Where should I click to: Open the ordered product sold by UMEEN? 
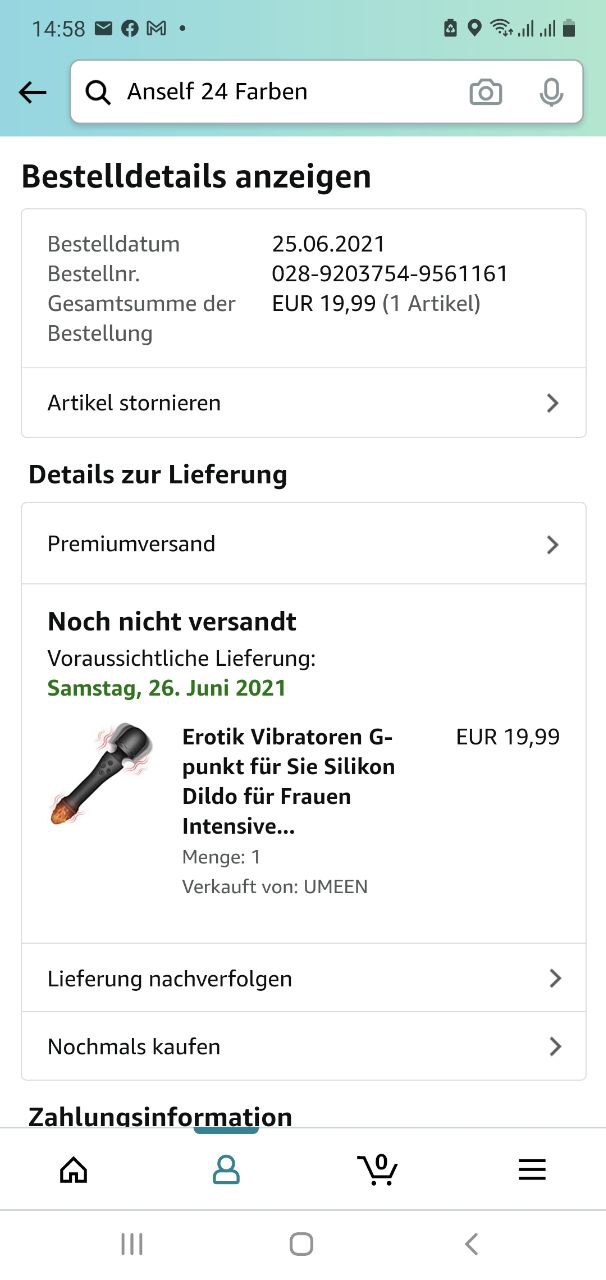(288, 781)
